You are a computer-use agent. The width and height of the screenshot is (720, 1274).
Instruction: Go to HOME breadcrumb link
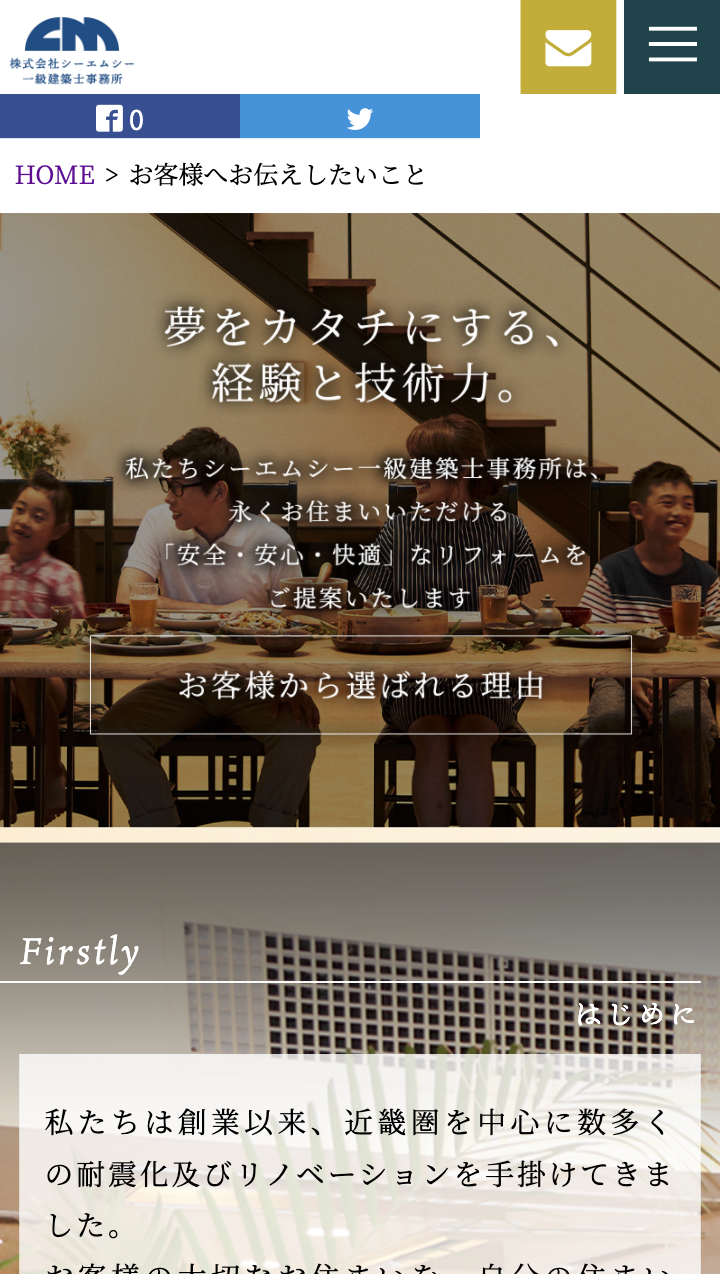tap(55, 175)
